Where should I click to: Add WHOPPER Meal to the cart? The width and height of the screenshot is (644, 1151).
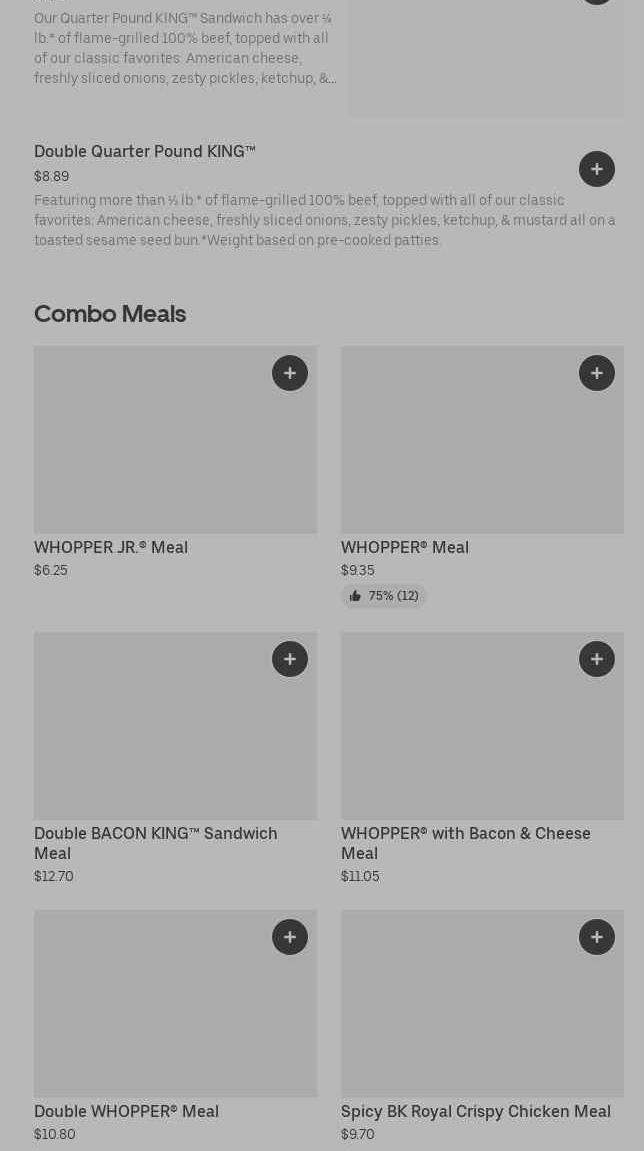pyautogui.click(x=596, y=373)
